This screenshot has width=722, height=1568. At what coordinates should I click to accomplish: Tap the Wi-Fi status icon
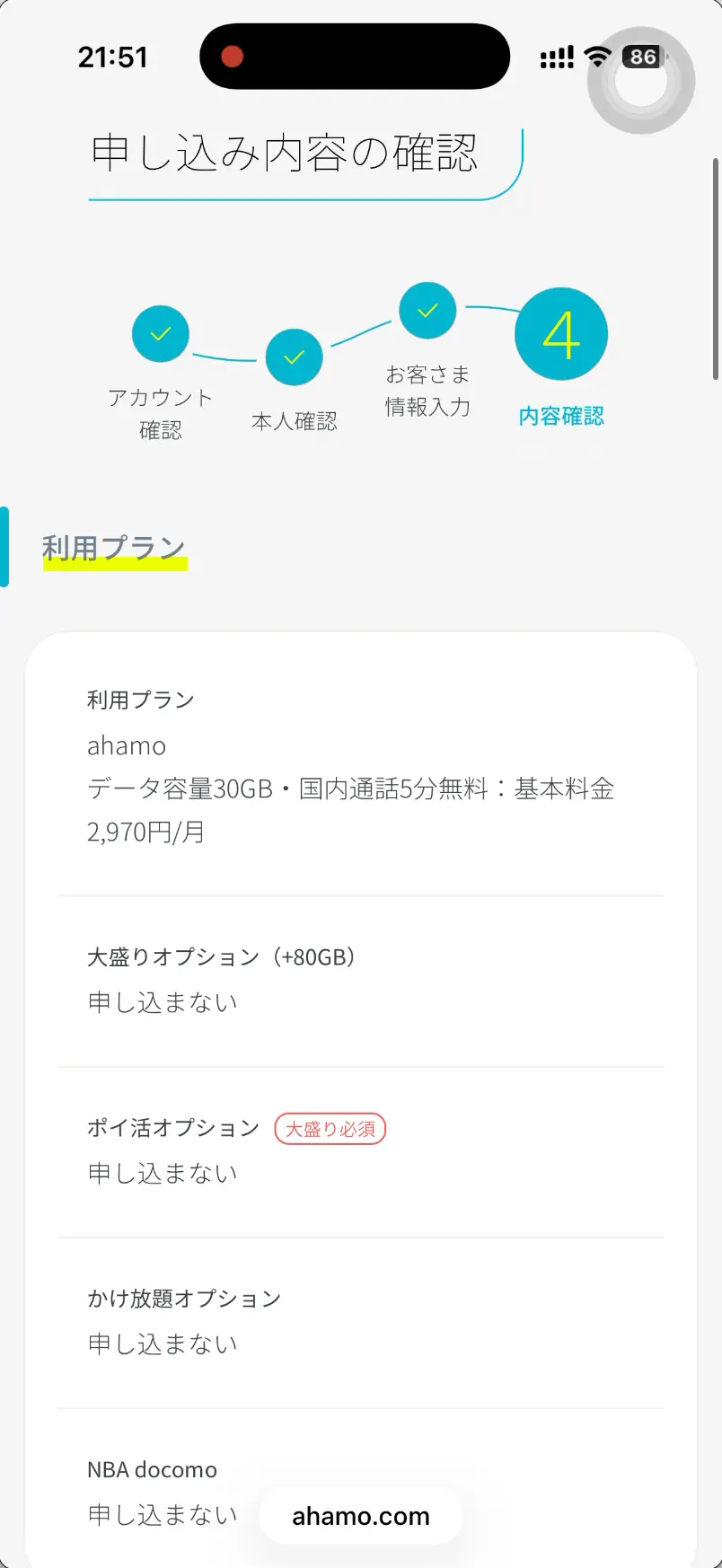click(x=595, y=56)
